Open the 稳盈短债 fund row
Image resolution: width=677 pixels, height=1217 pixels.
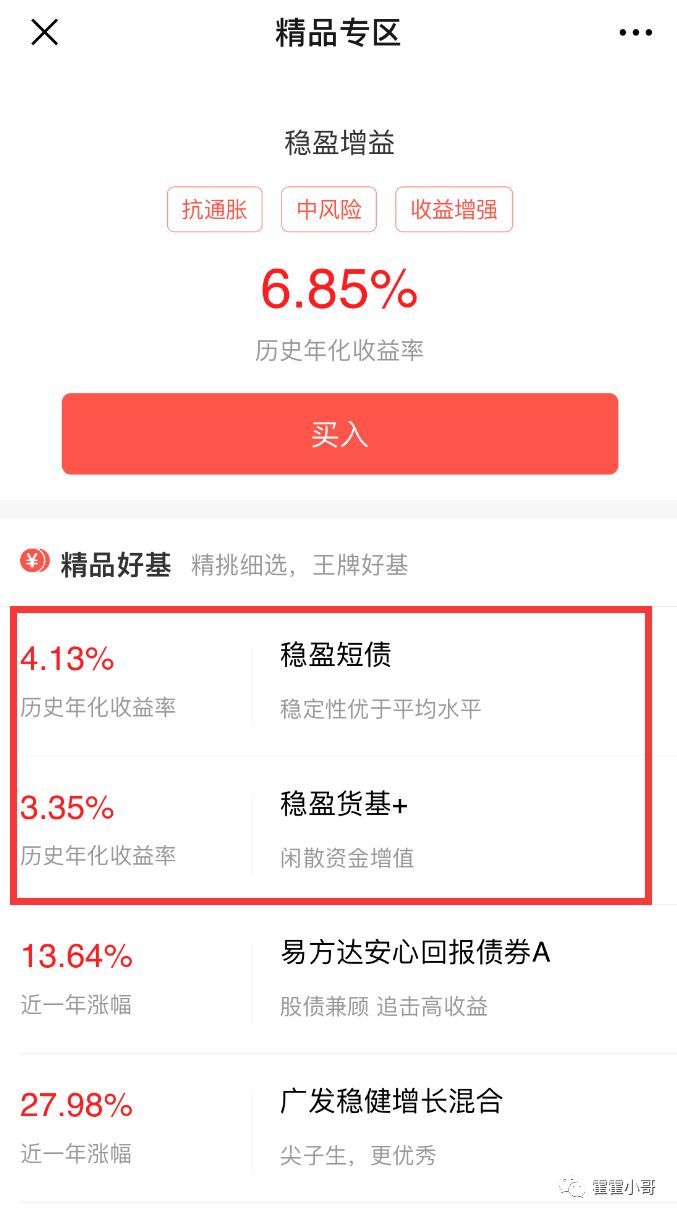point(338,681)
